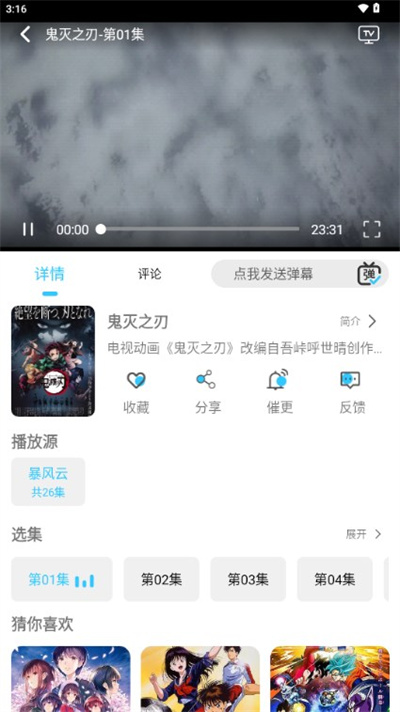
Task: Pause the video playback
Action: (x=28, y=229)
